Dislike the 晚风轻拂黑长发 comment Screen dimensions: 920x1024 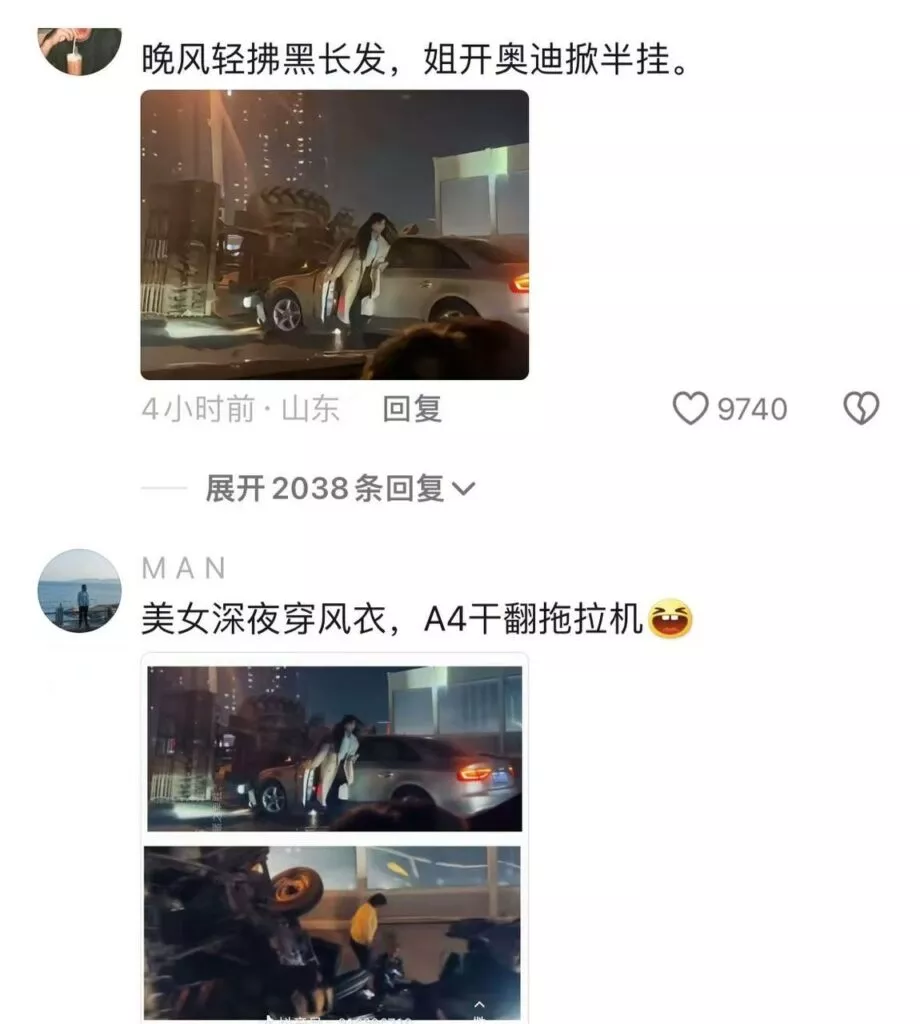coord(861,408)
